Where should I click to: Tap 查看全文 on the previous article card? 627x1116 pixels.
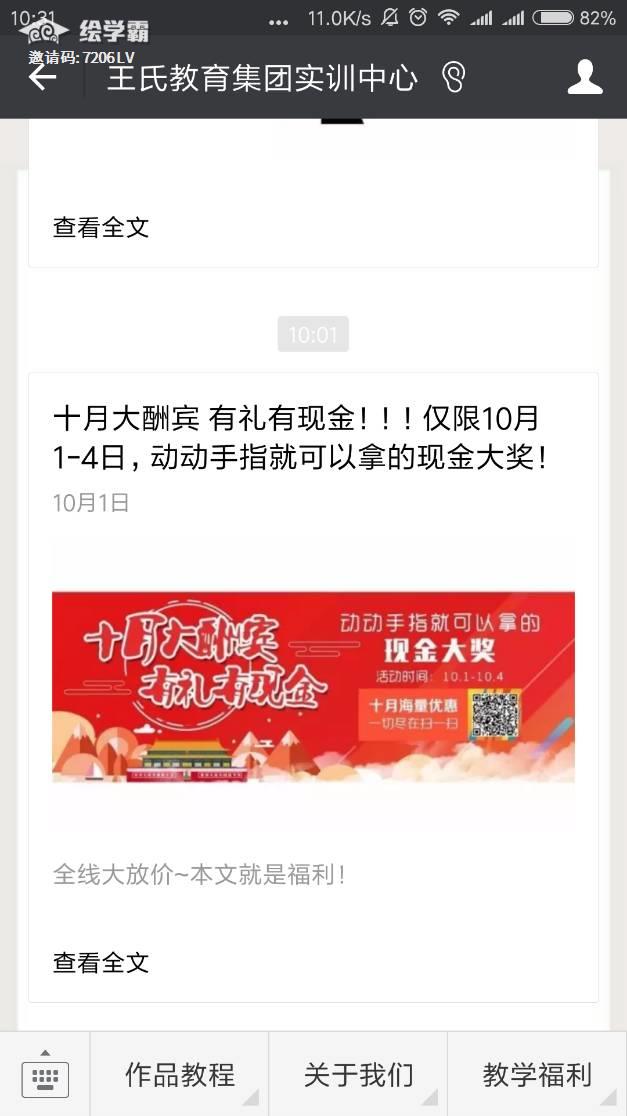101,227
